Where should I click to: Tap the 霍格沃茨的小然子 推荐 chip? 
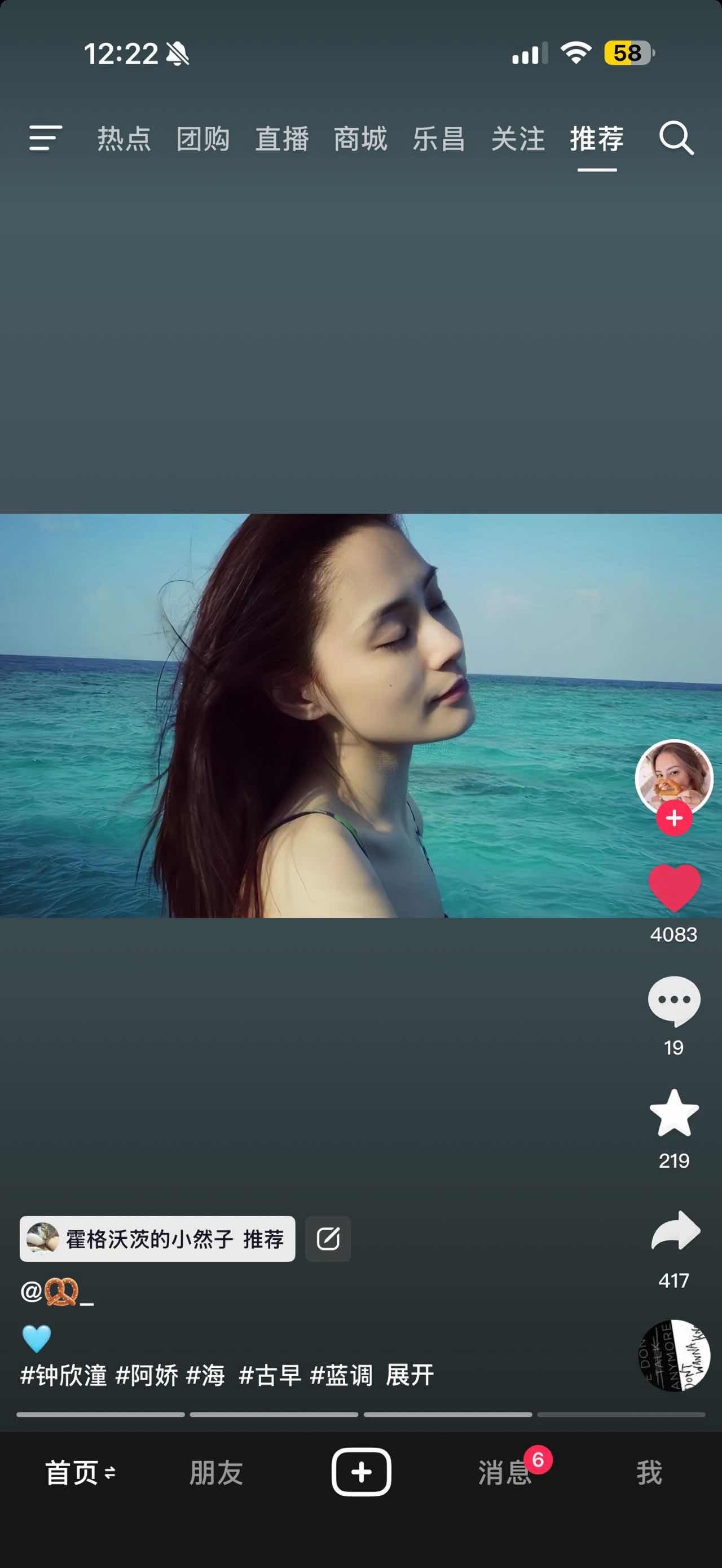point(157,1239)
